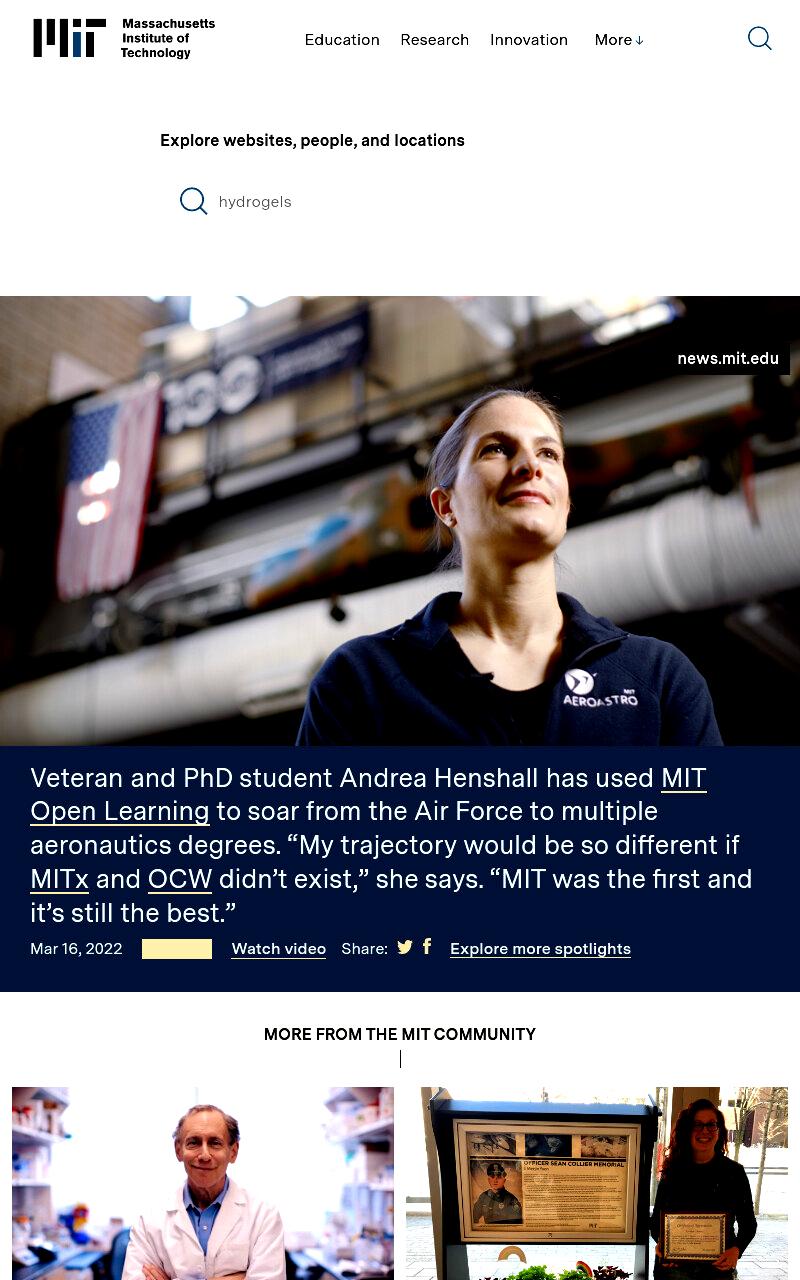Share the spotlight on Facebook
The image size is (800, 1280).
(427, 946)
